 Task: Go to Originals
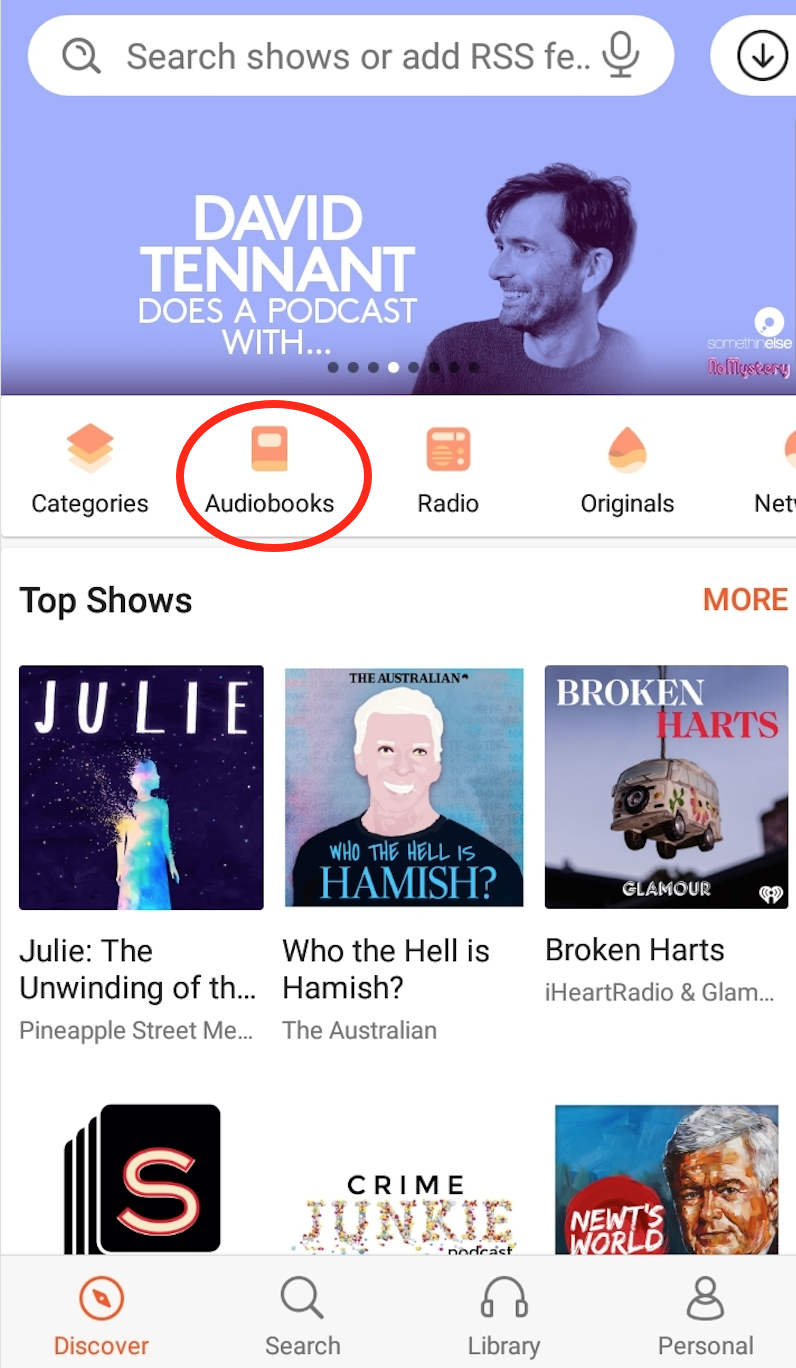[627, 468]
